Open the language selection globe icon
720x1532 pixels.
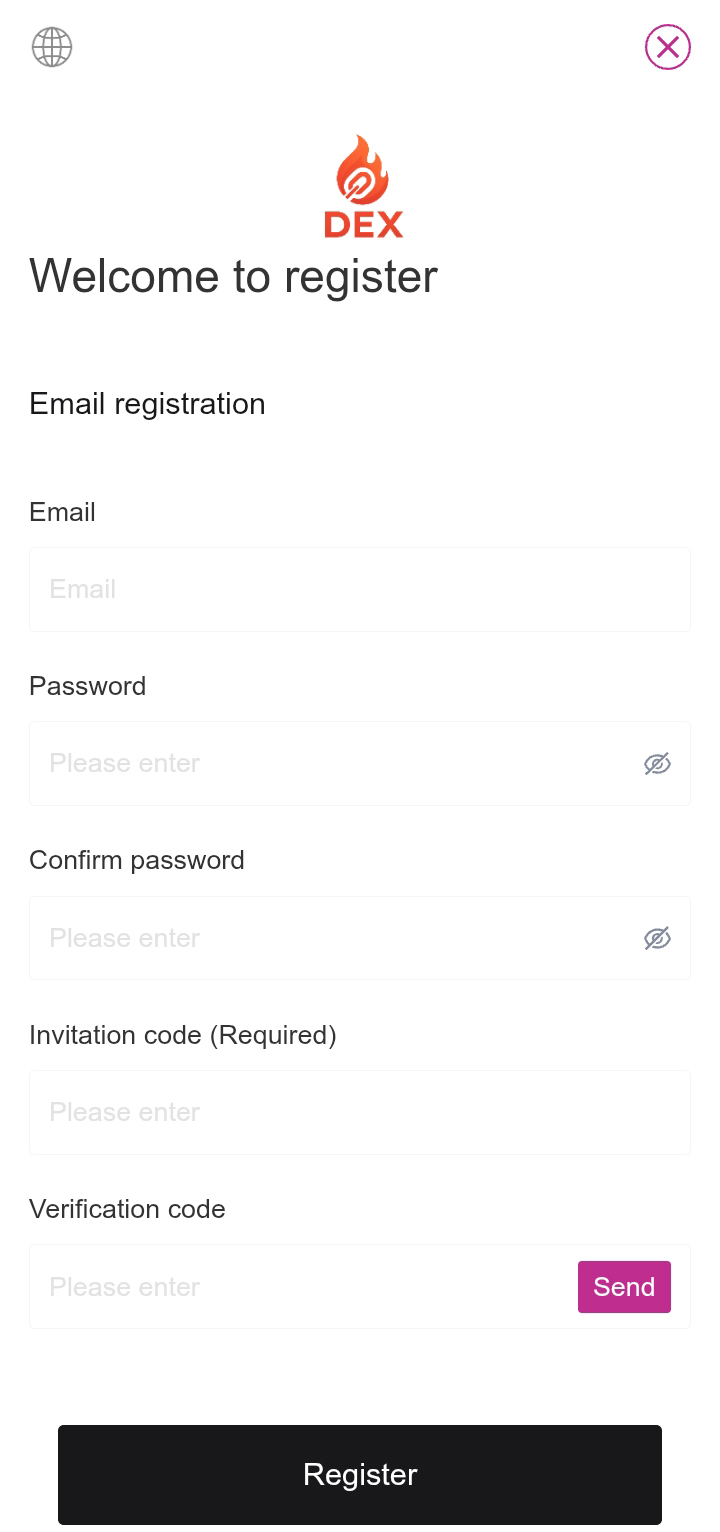(51, 47)
